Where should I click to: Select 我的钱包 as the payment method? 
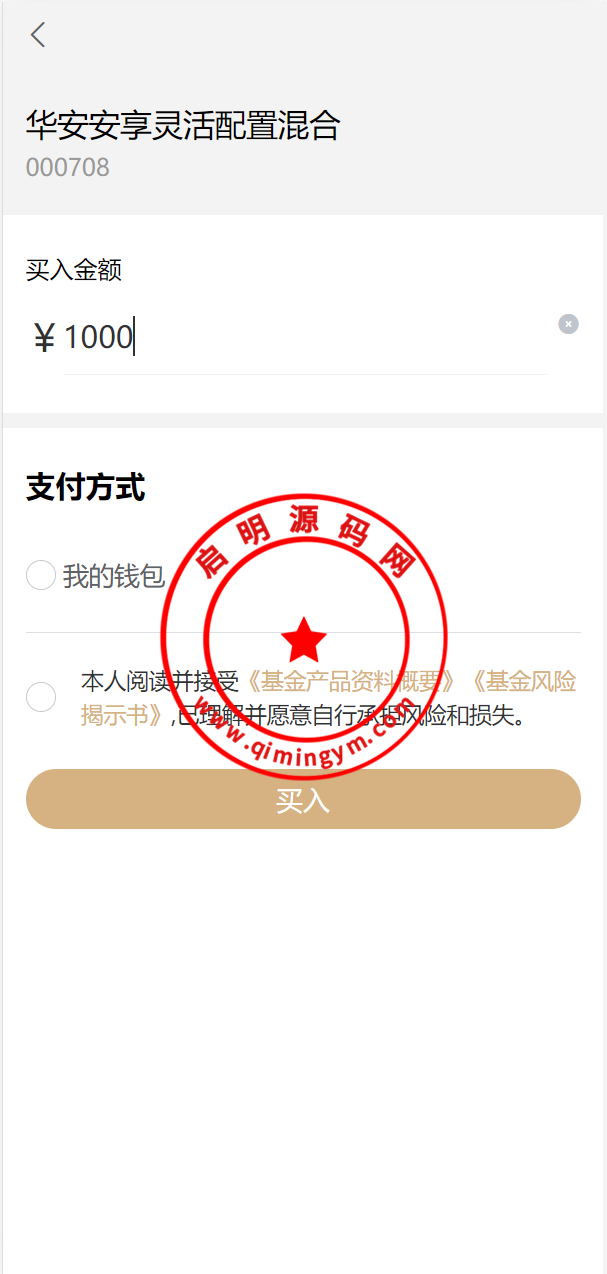(41, 575)
